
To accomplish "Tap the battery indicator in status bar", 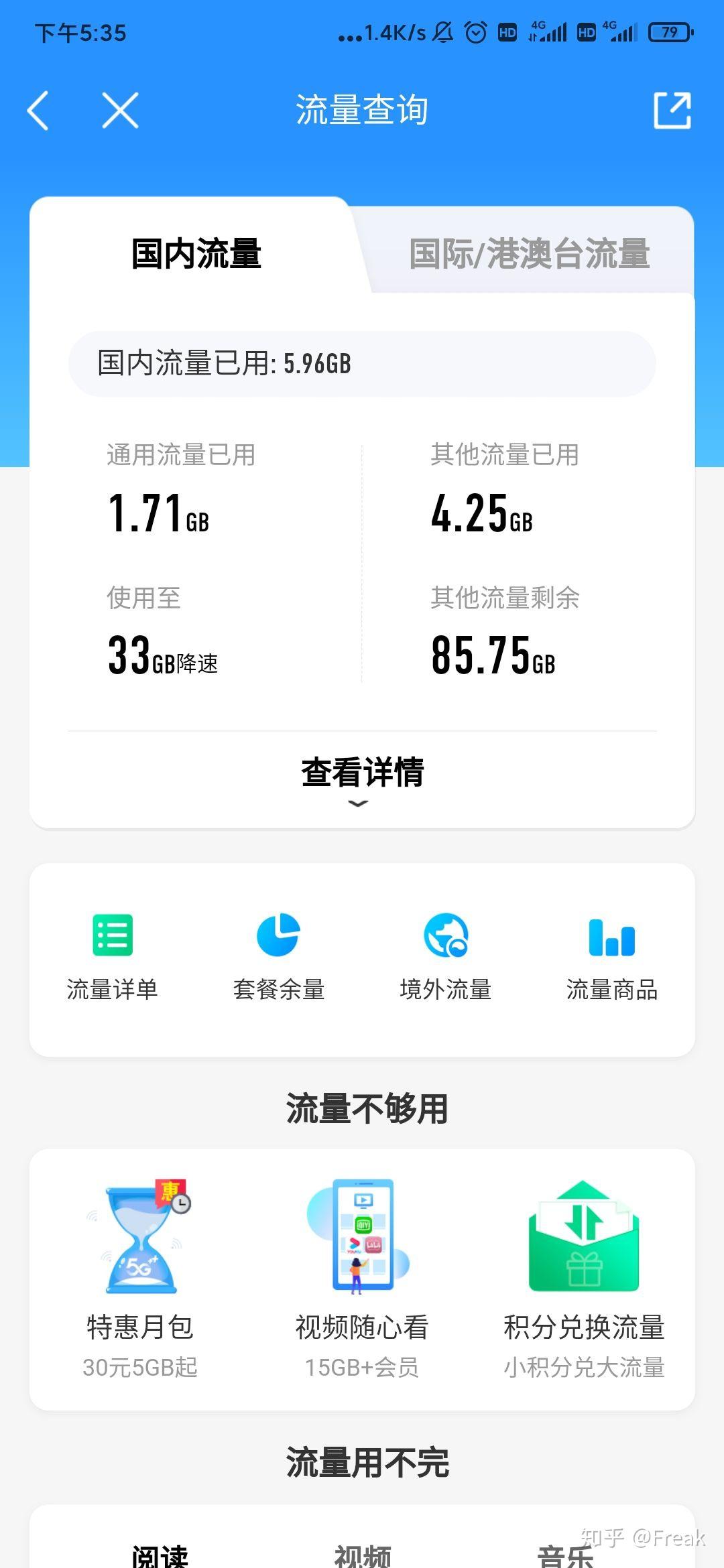I will tap(668, 32).
